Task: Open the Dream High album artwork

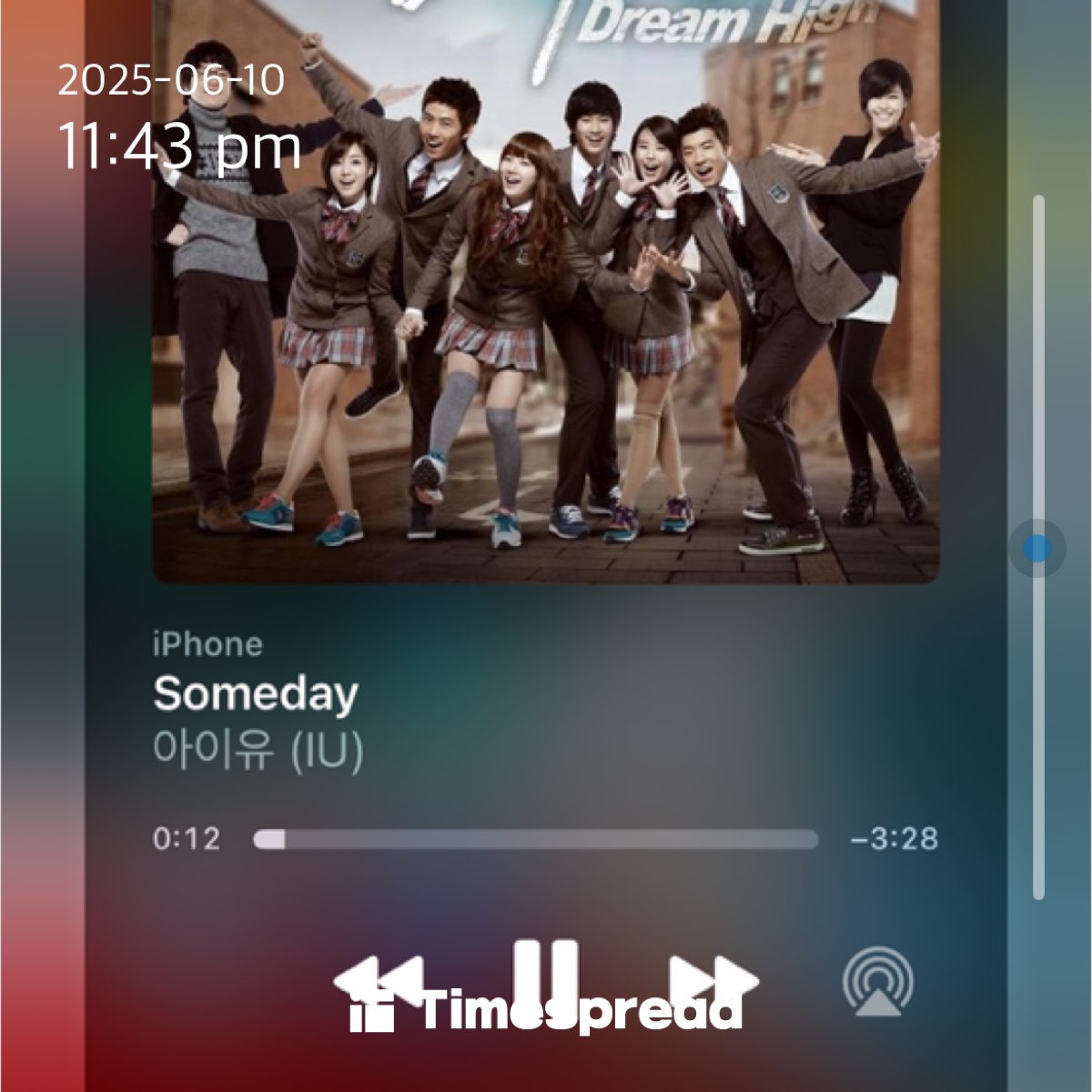Action: click(x=546, y=291)
